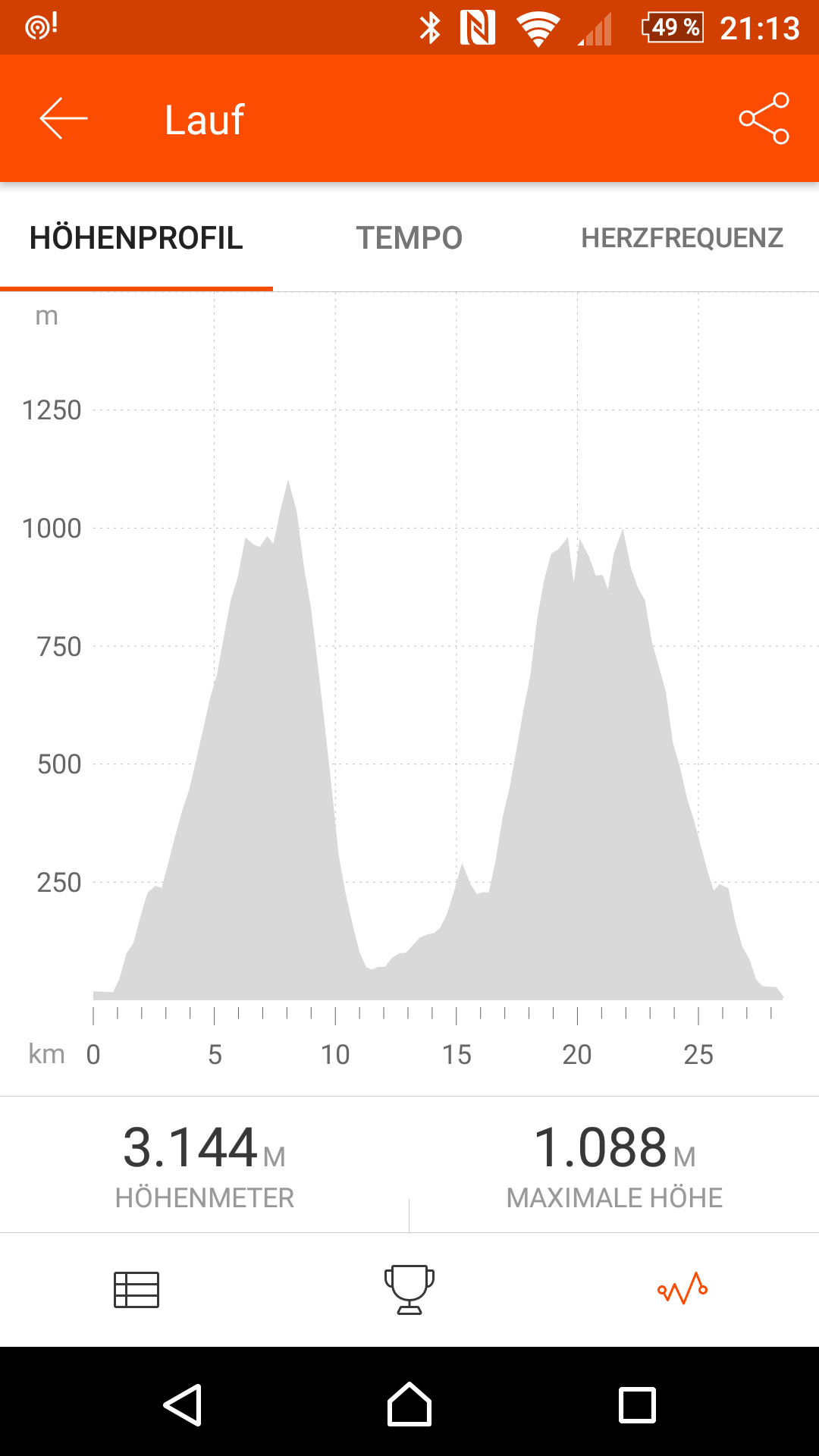
Task: Open the list overview bottom tab
Action: pos(136,1289)
